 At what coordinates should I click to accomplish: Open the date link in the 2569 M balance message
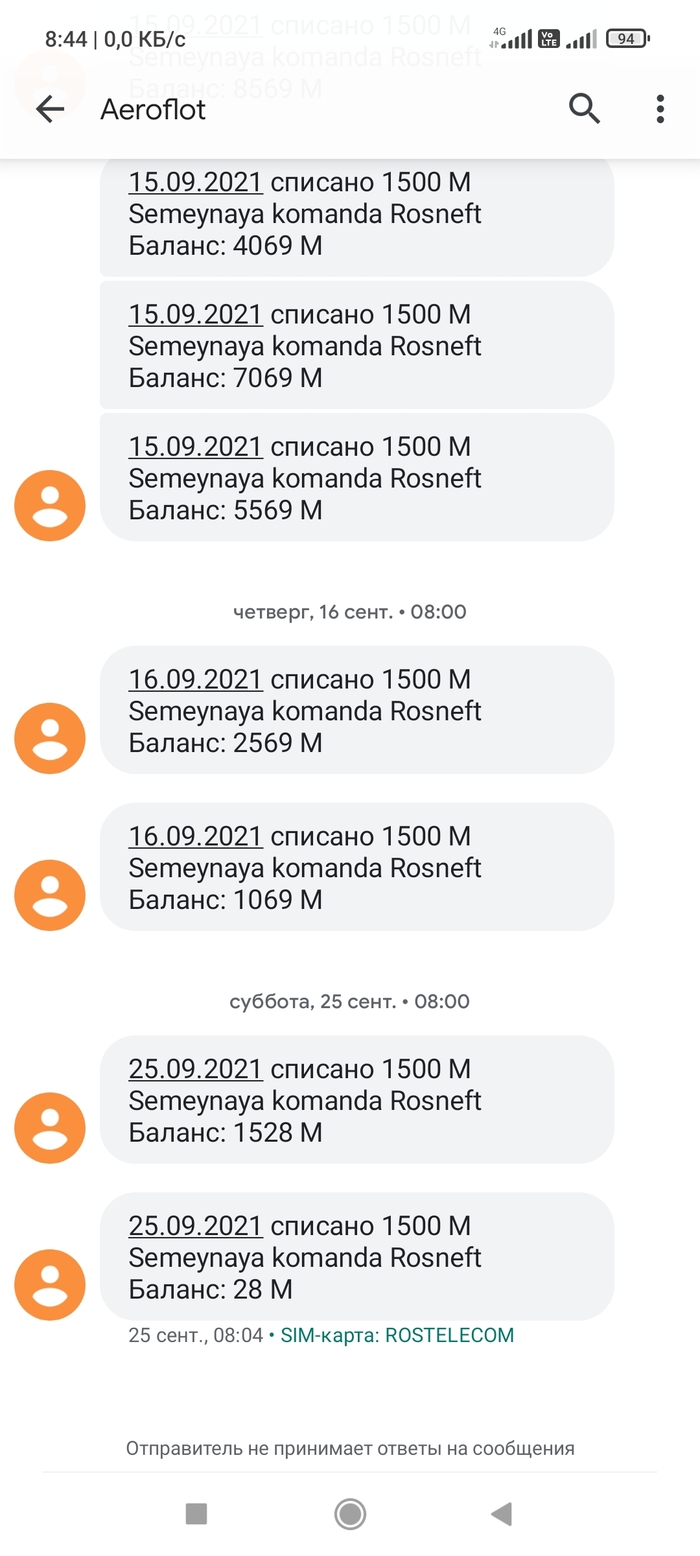[x=195, y=679]
